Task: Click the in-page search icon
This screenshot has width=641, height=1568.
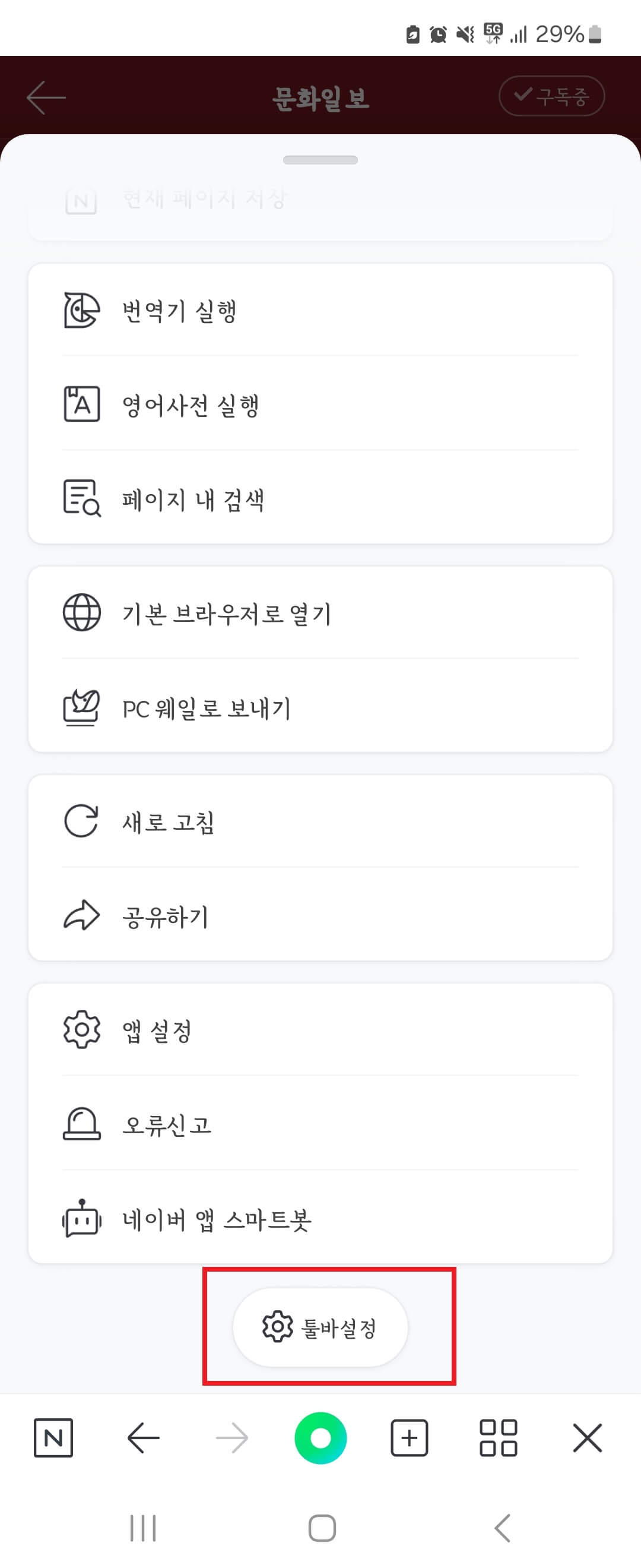Action: click(81, 499)
